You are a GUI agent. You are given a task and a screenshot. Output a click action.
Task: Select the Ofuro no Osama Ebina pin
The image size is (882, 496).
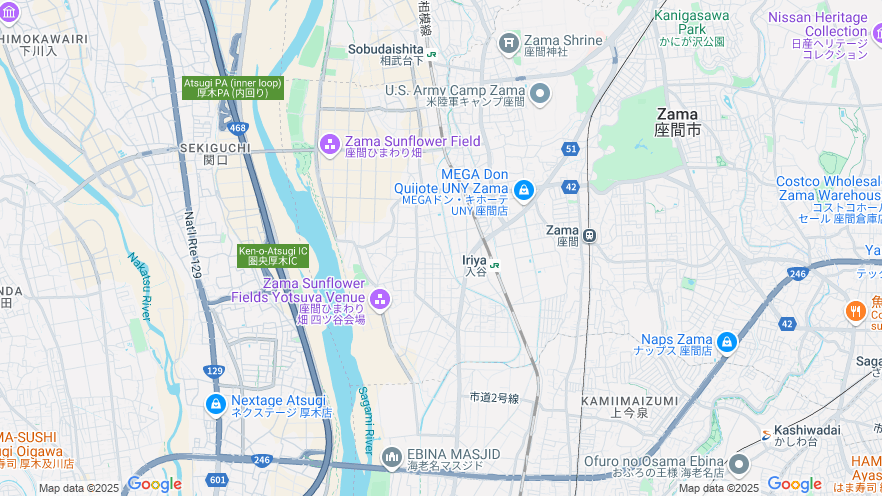[x=739, y=464]
